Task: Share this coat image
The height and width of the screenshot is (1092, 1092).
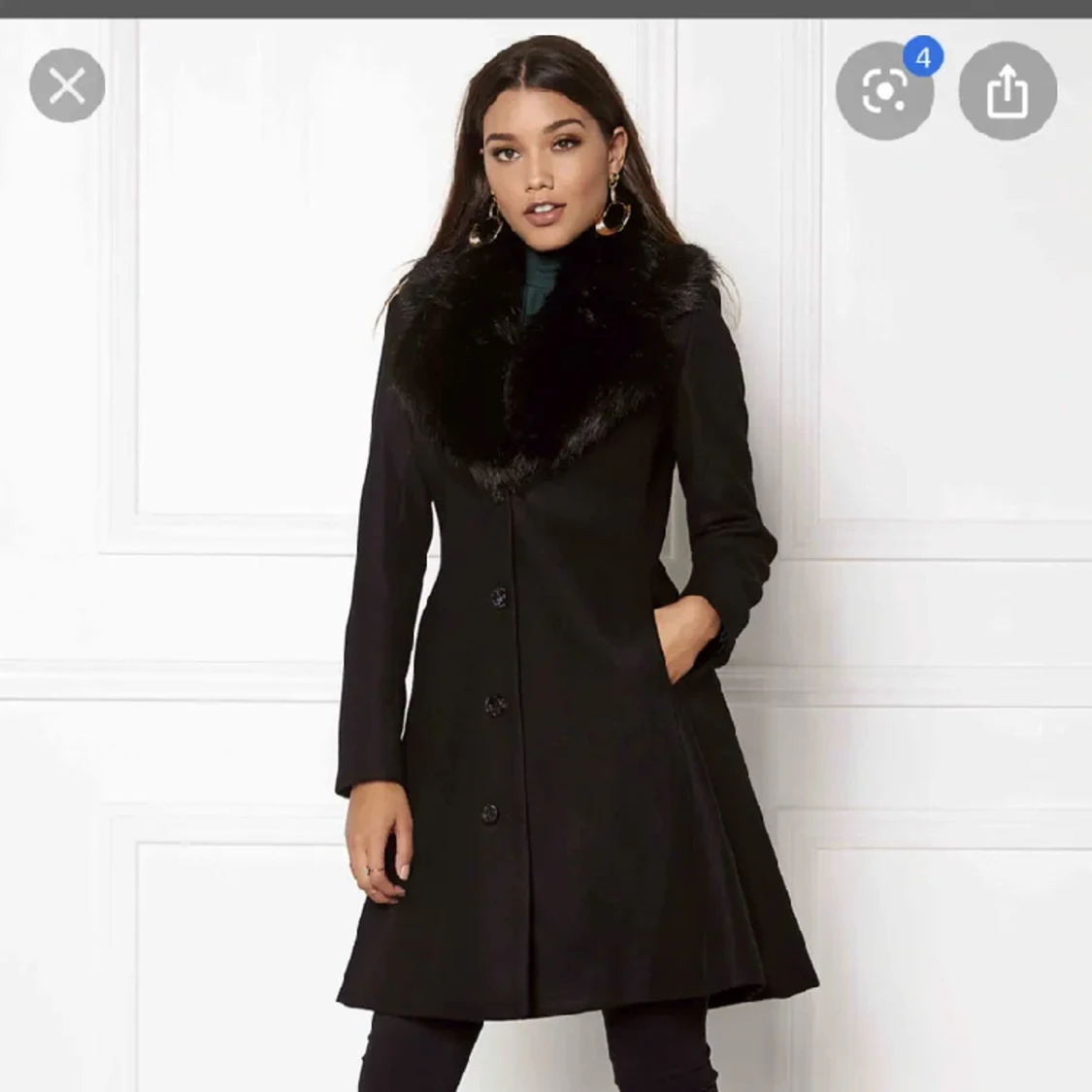Action: (1007, 91)
